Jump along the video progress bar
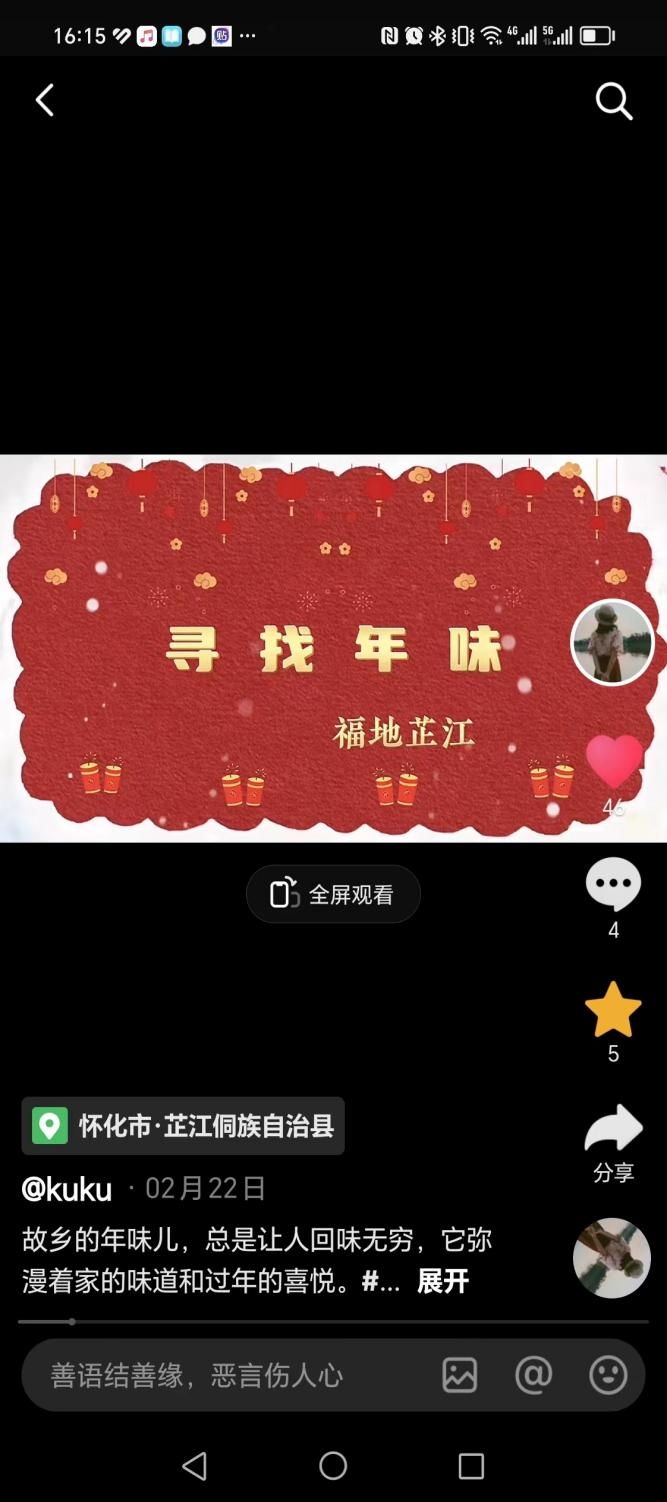Image resolution: width=667 pixels, height=1502 pixels. pyautogui.click(x=333, y=1322)
